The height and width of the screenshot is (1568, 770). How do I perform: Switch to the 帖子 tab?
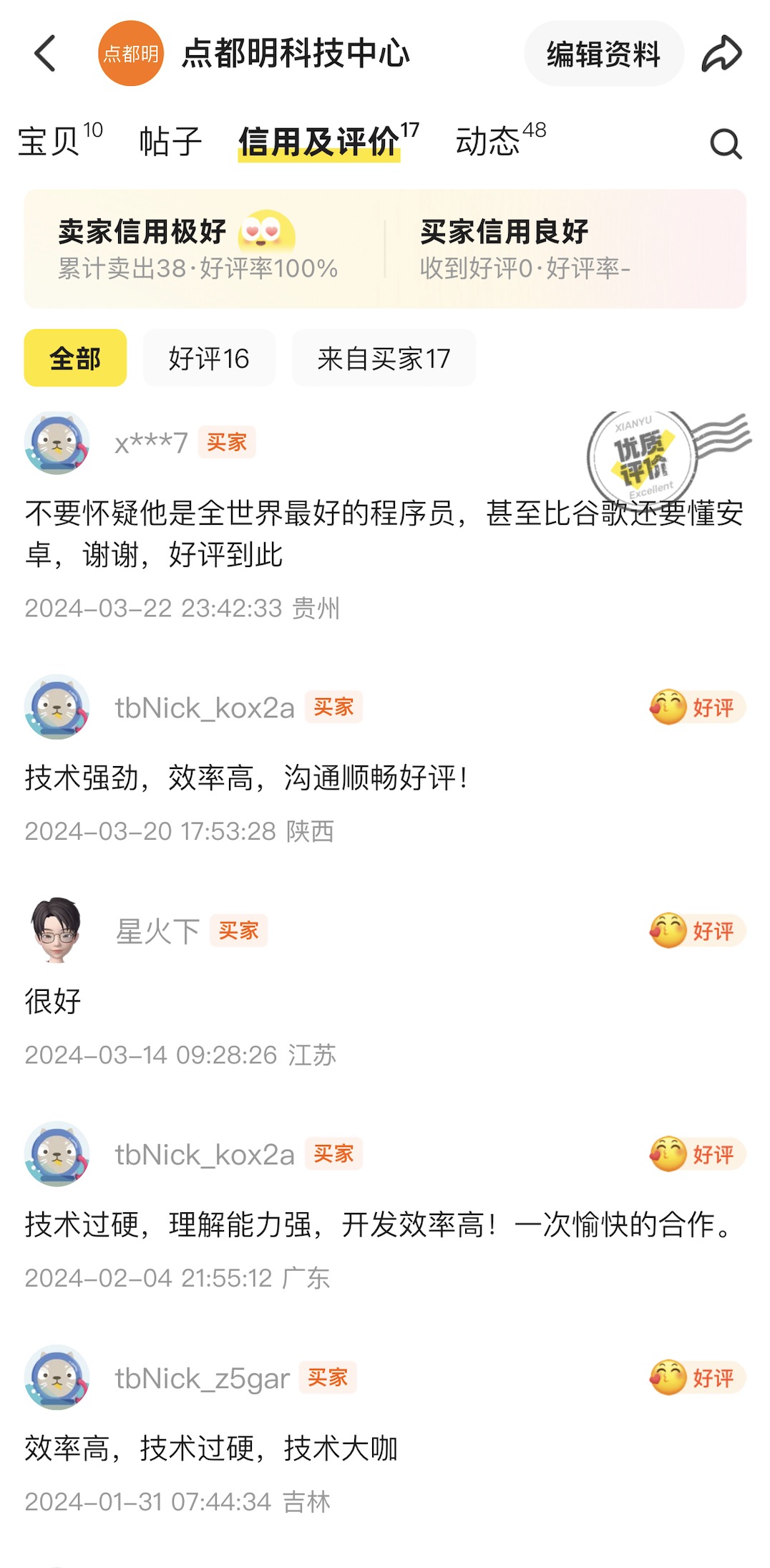pos(170,141)
